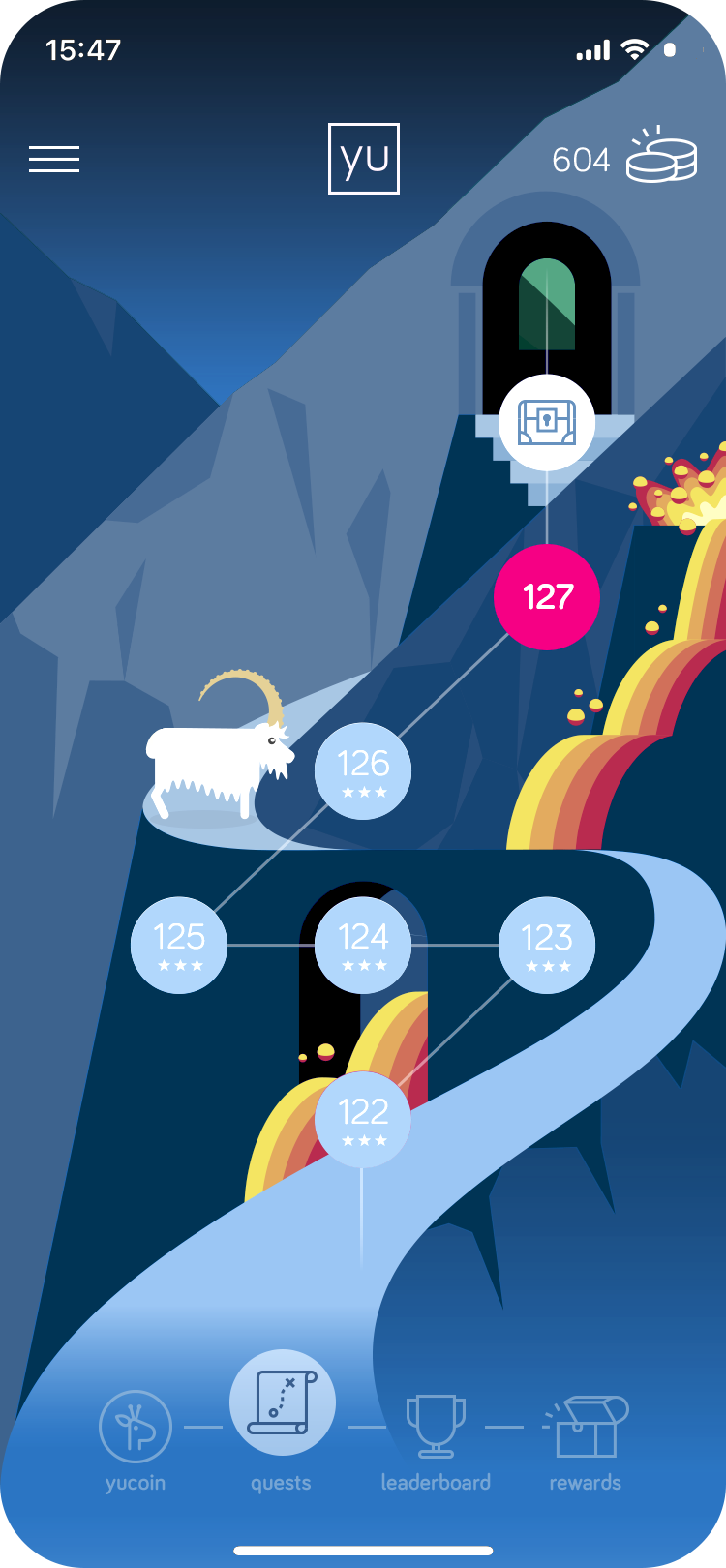Open completed level 125

(179, 945)
